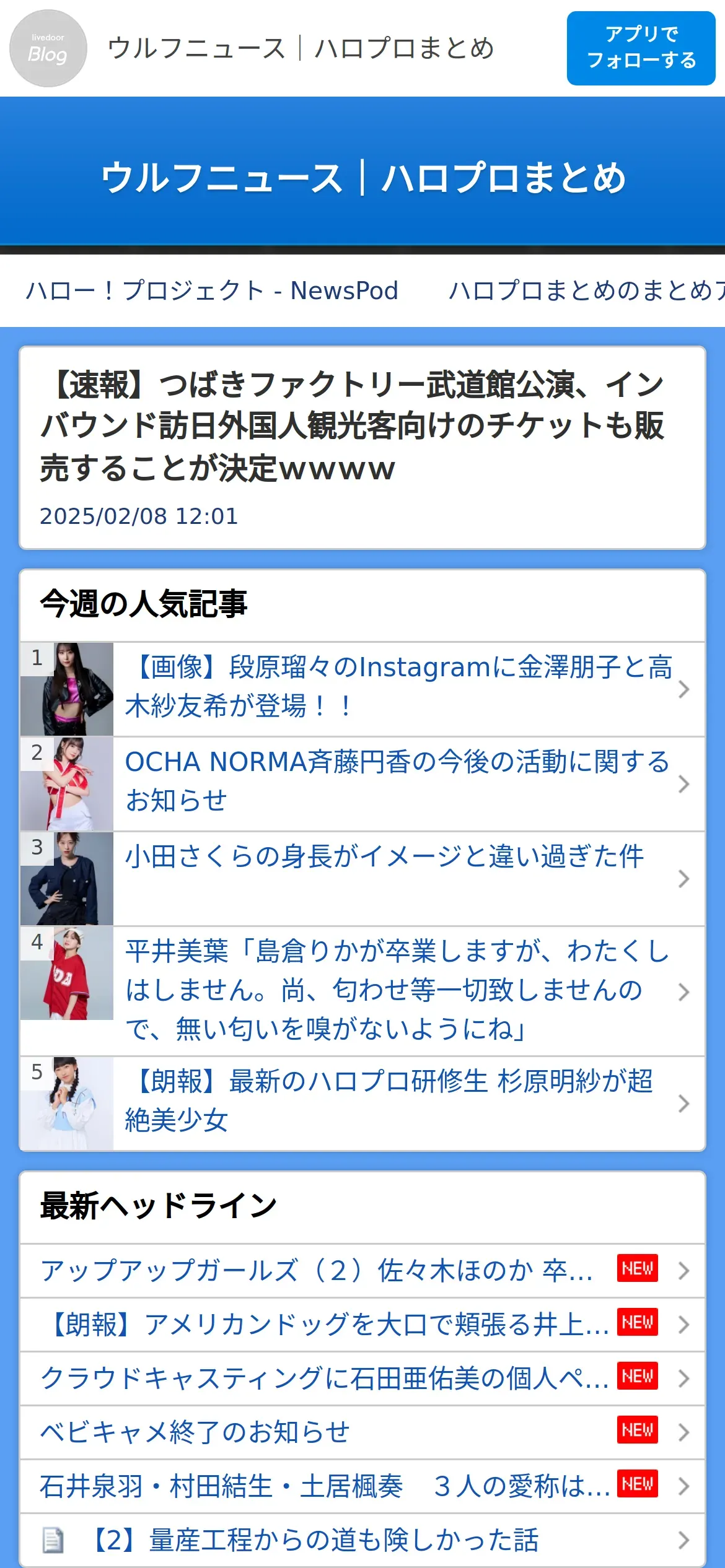This screenshot has width=725, height=1568.
Task: Open the ウルフニュース blog title banner
Action: coord(362,178)
